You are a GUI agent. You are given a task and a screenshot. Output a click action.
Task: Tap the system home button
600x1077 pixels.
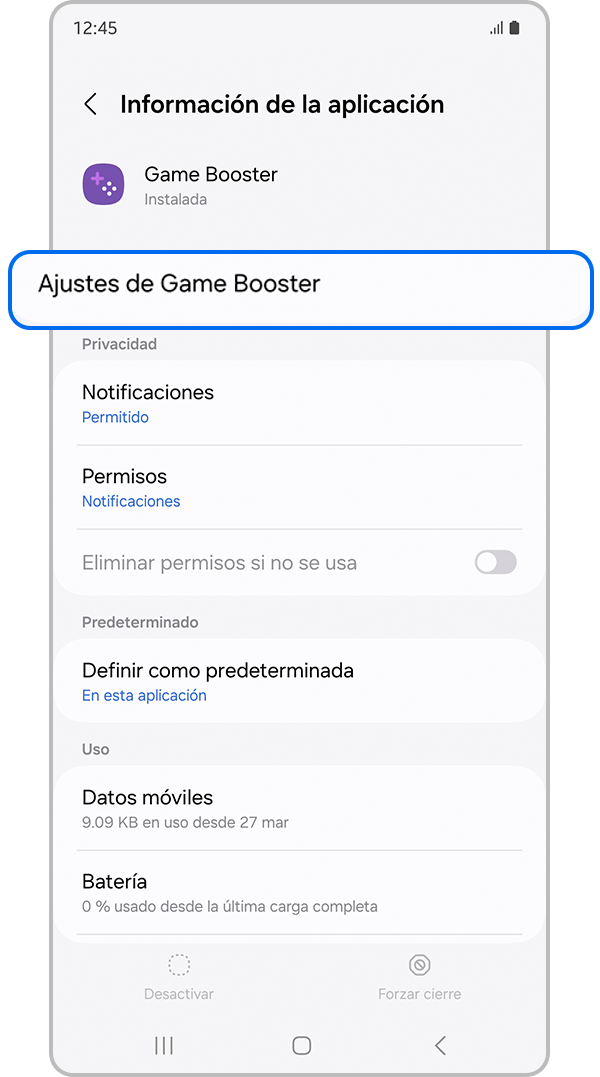coord(301,1045)
